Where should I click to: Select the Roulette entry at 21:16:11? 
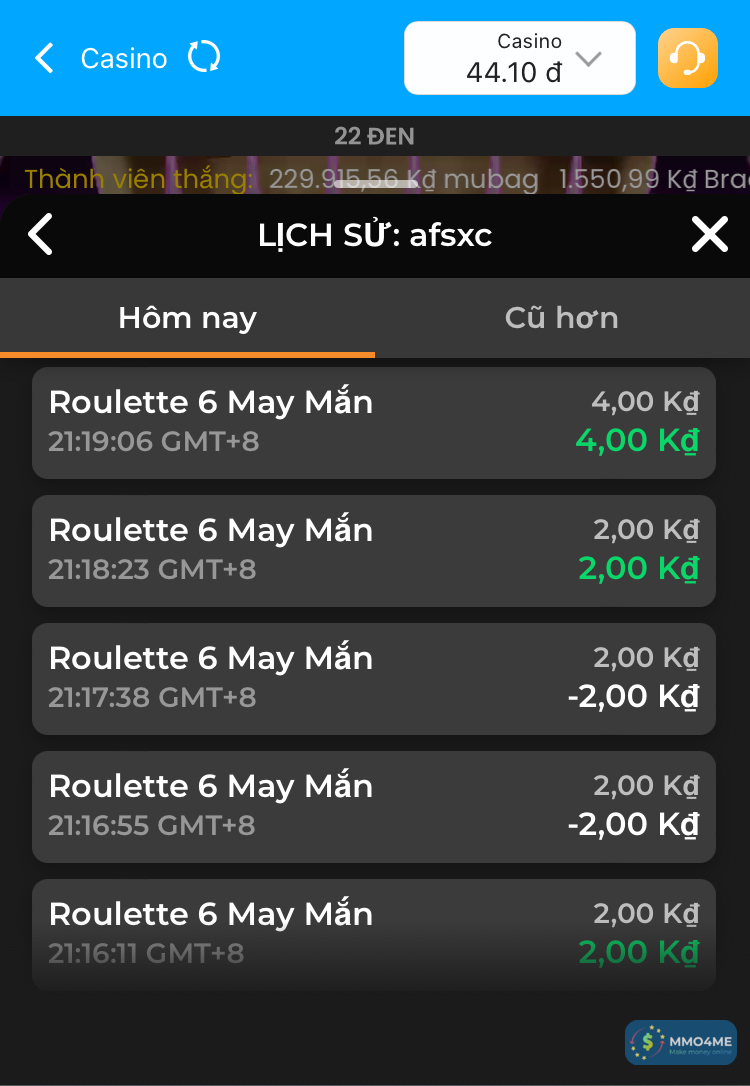[374, 934]
